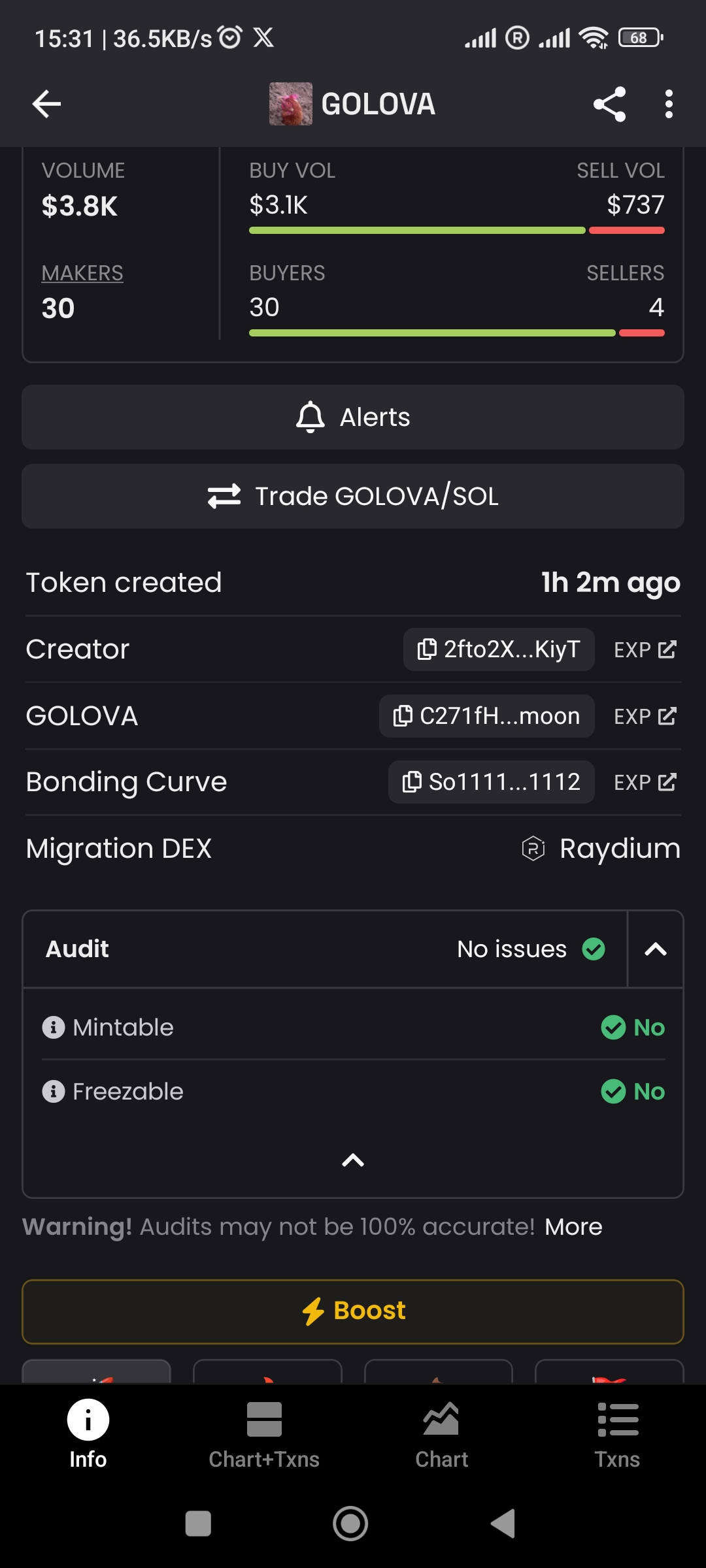The height and width of the screenshot is (1568, 706).
Task: Boost this token
Action: click(x=353, y=1311)
